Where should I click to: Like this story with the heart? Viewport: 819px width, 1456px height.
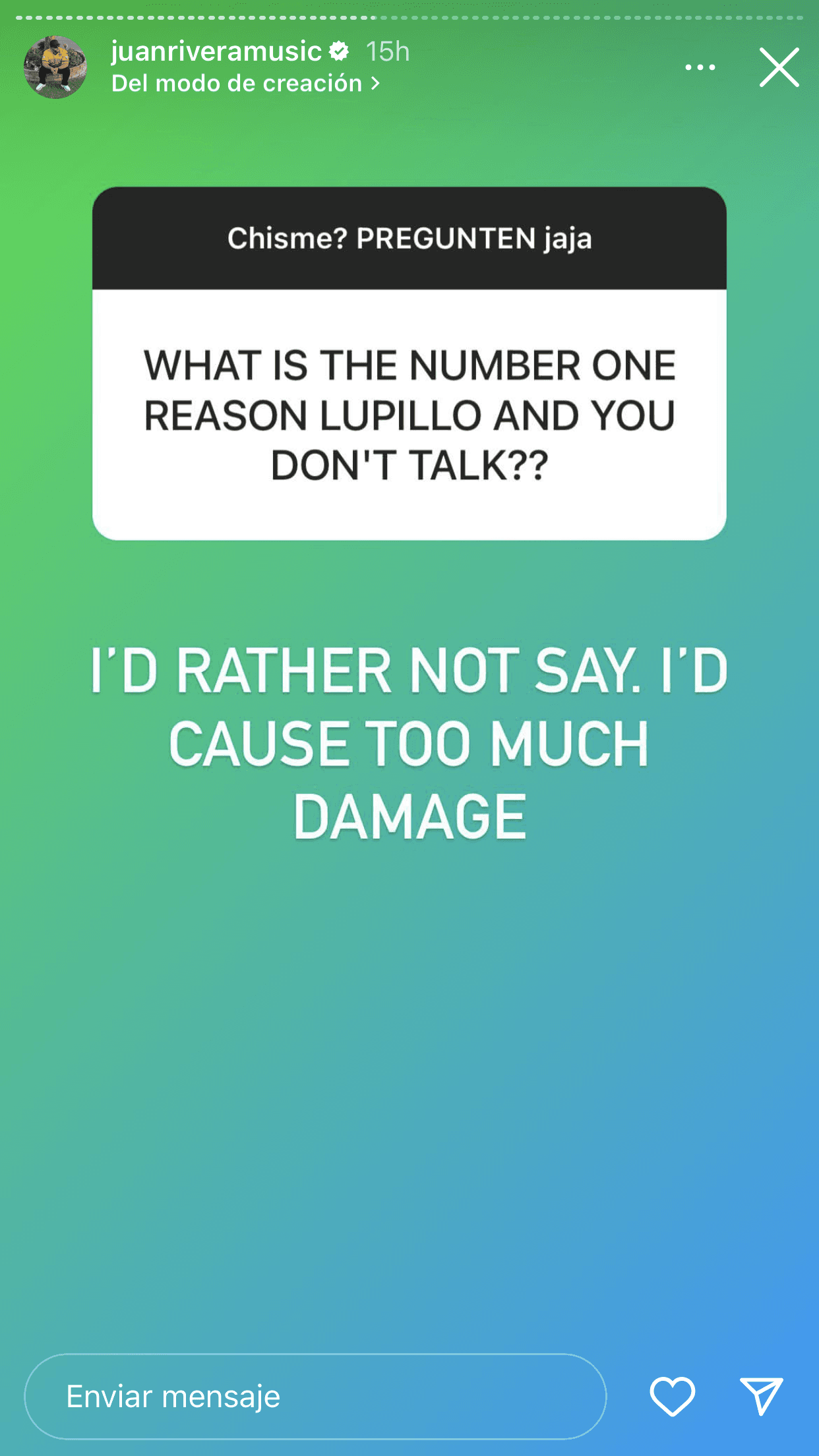tap(672, 1395)
